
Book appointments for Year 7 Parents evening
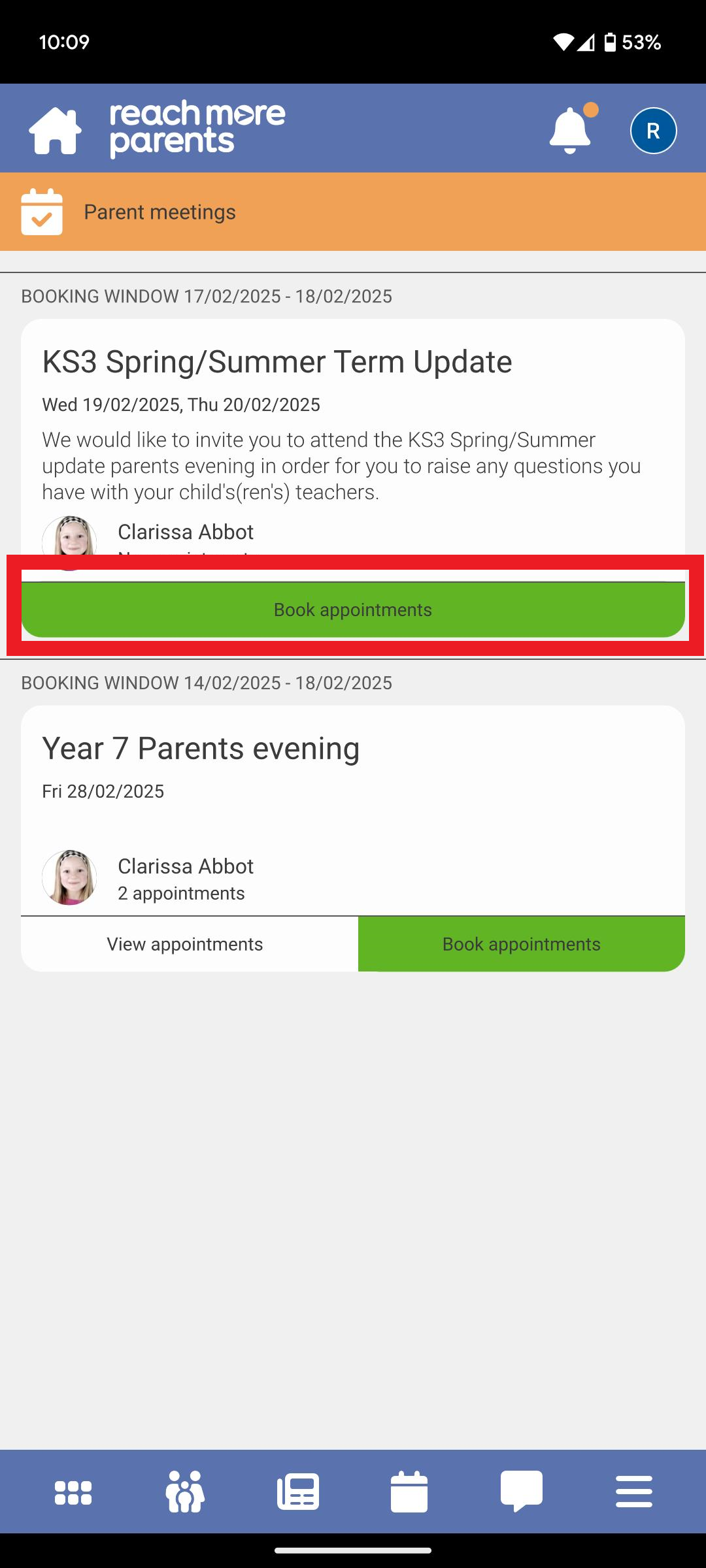point(521,944)
